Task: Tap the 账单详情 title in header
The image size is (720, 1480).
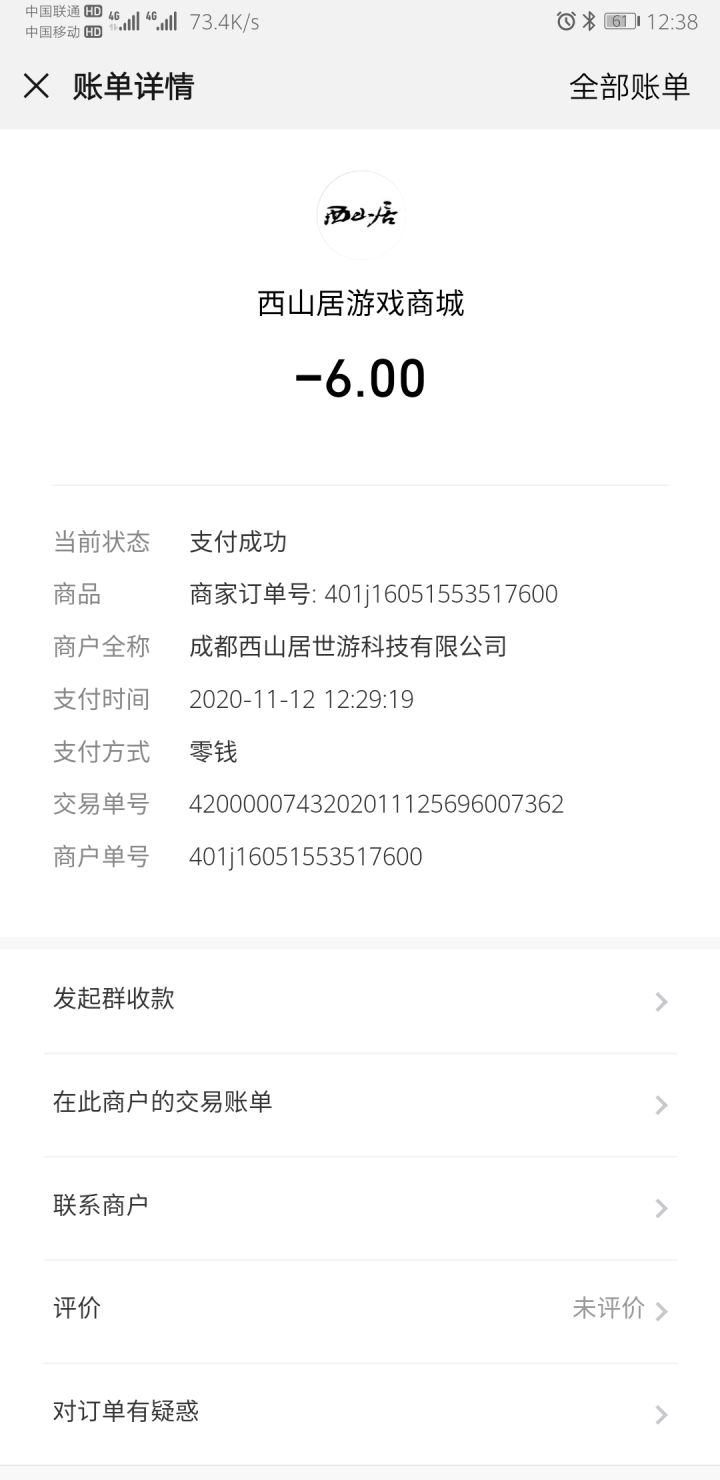Action: [134, 87]
